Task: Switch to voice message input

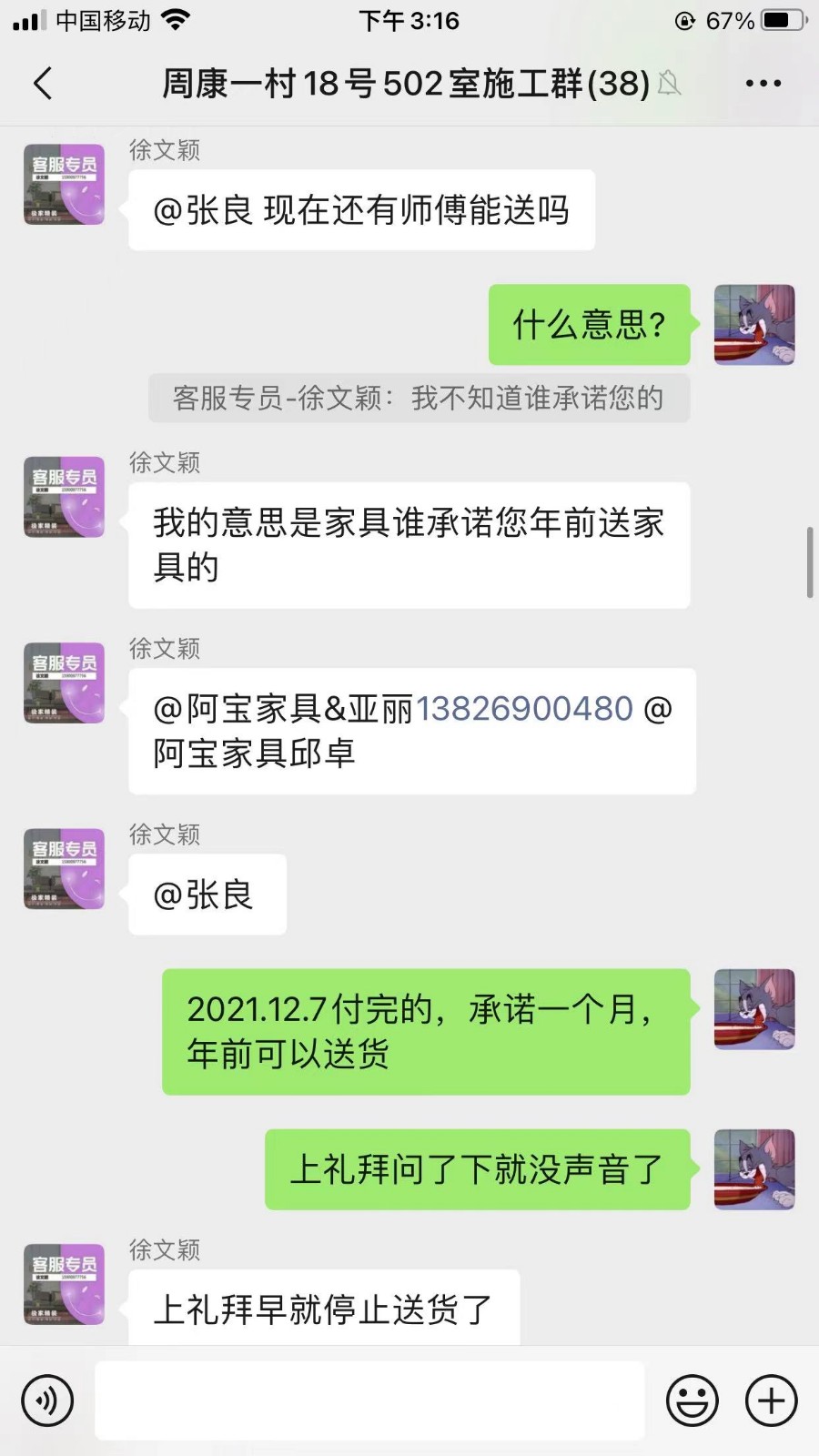Action: coord(47,1400)
